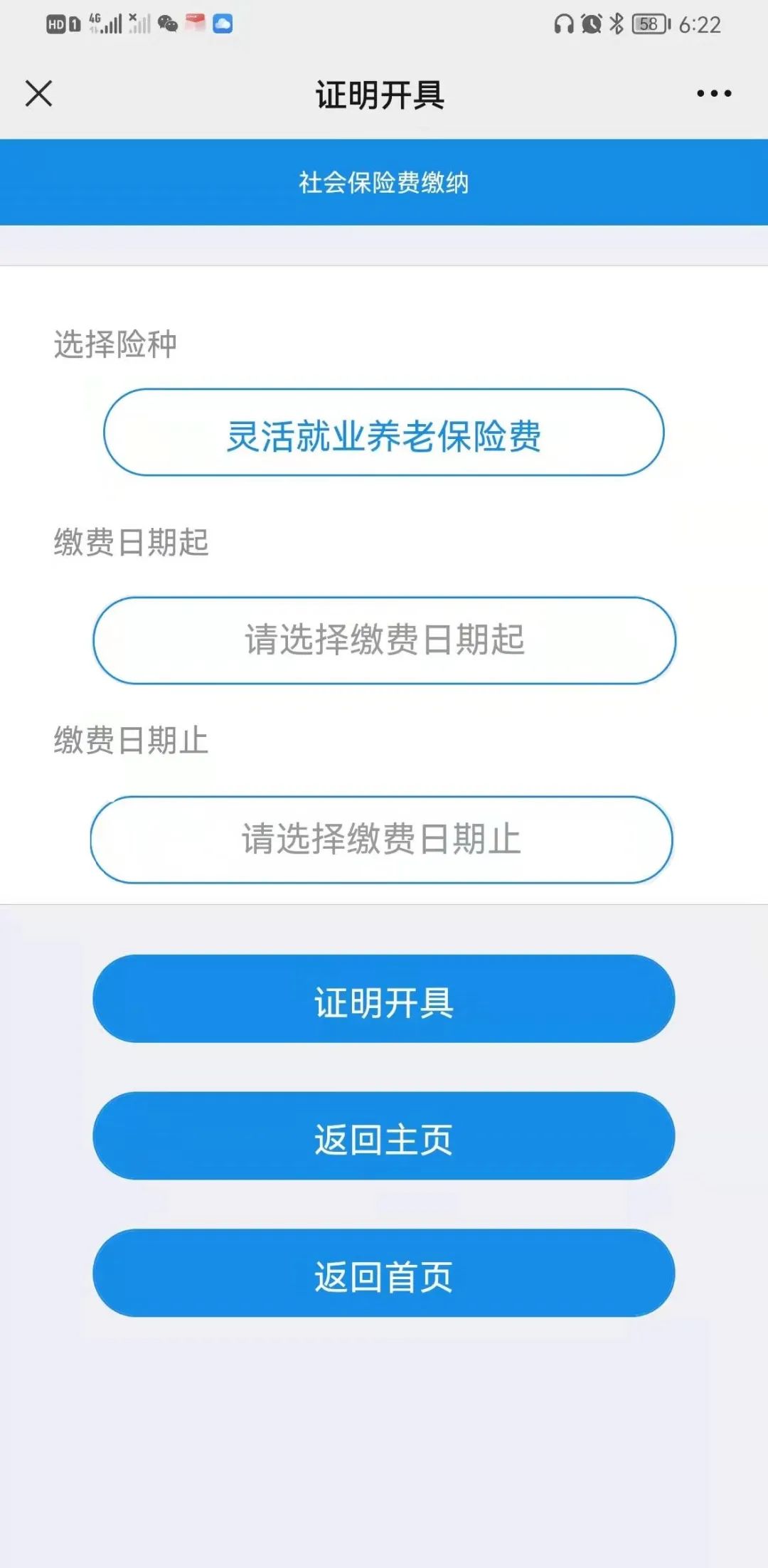768x1568 pixels.
Task: Click the 返回主页 button
Action: pyautogui.click(x=384, y=1137)
